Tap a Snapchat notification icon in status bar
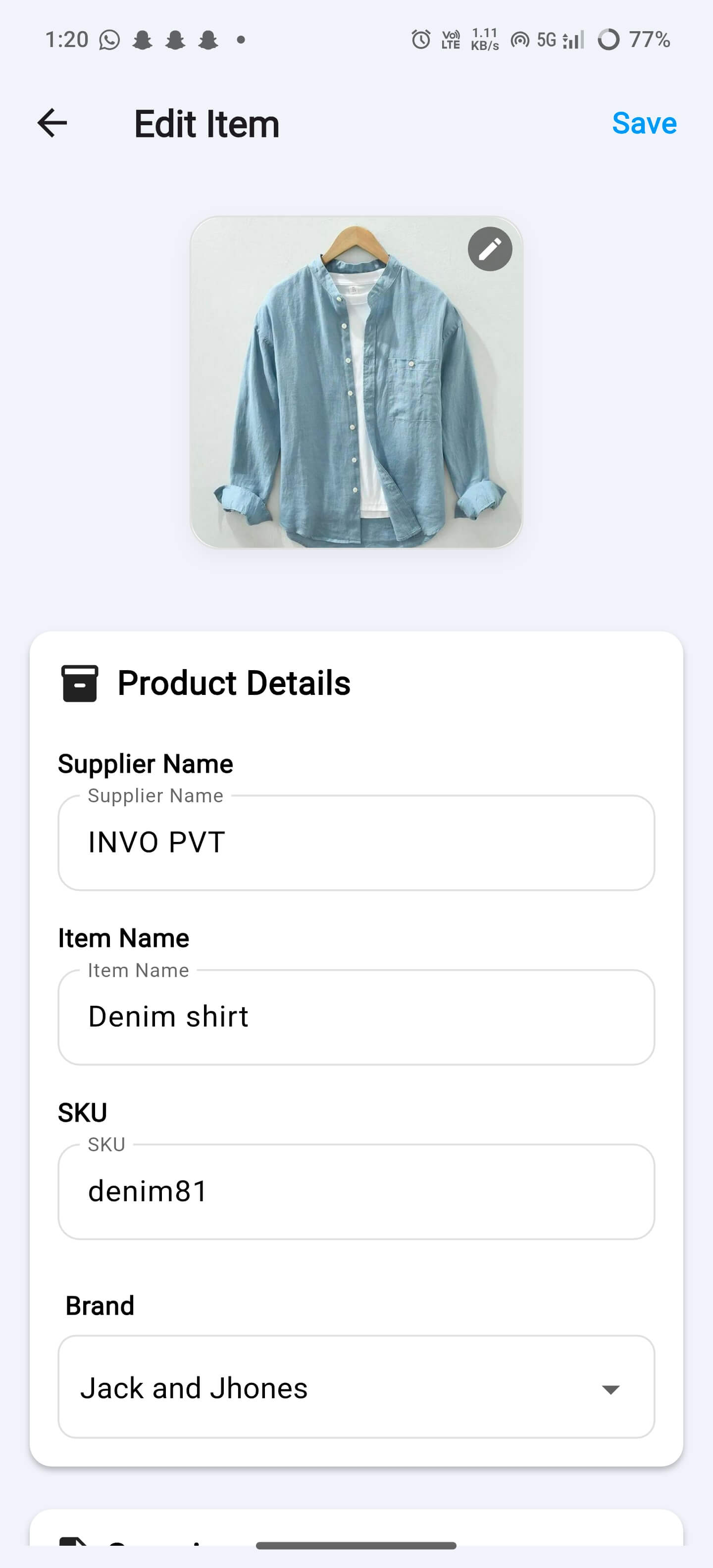 pos(146,40)
